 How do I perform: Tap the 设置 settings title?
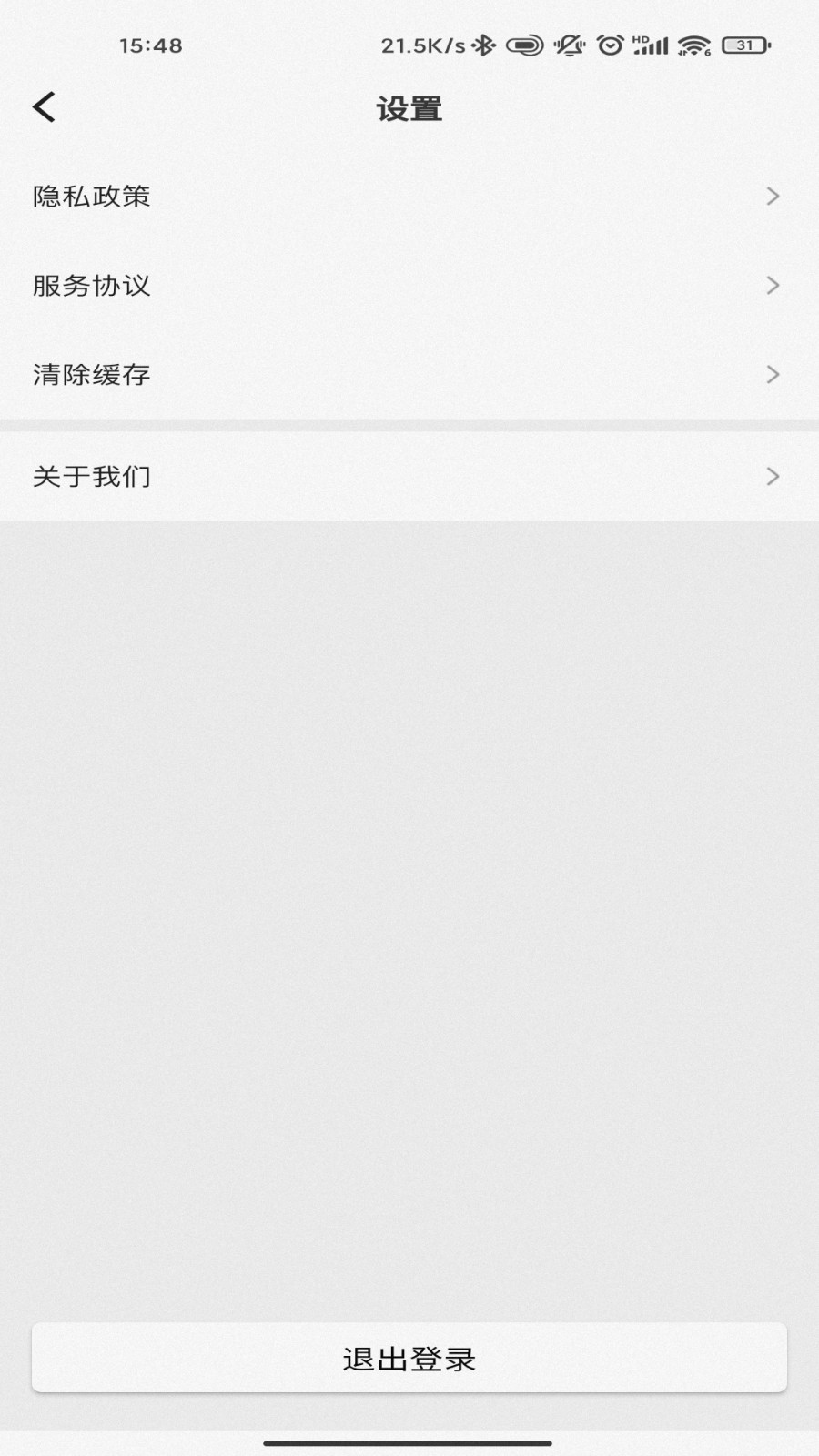point(409,107)
